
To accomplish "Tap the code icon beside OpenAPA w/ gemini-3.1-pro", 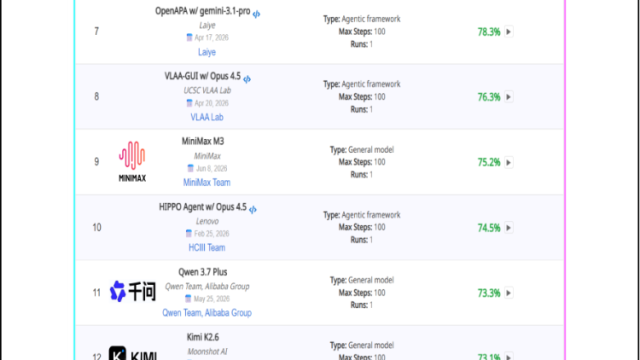I will pos(256,14).
